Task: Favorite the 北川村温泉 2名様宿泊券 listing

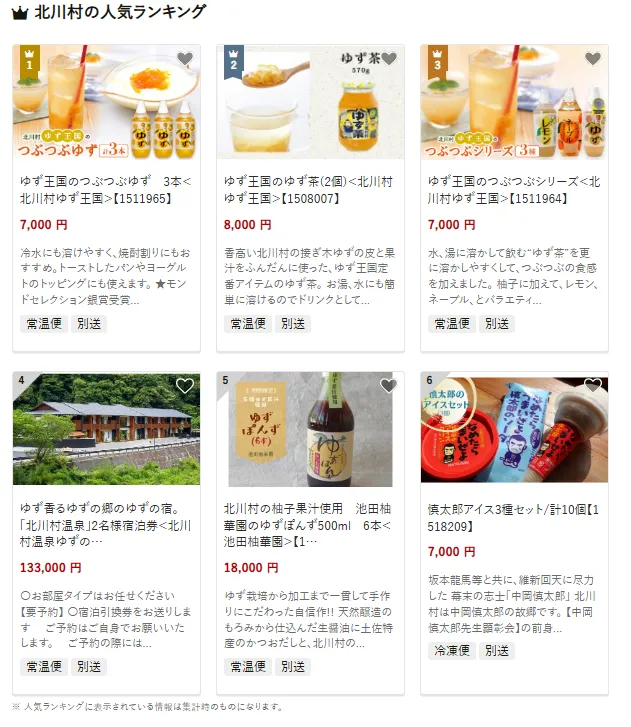Action: point(184,386)
